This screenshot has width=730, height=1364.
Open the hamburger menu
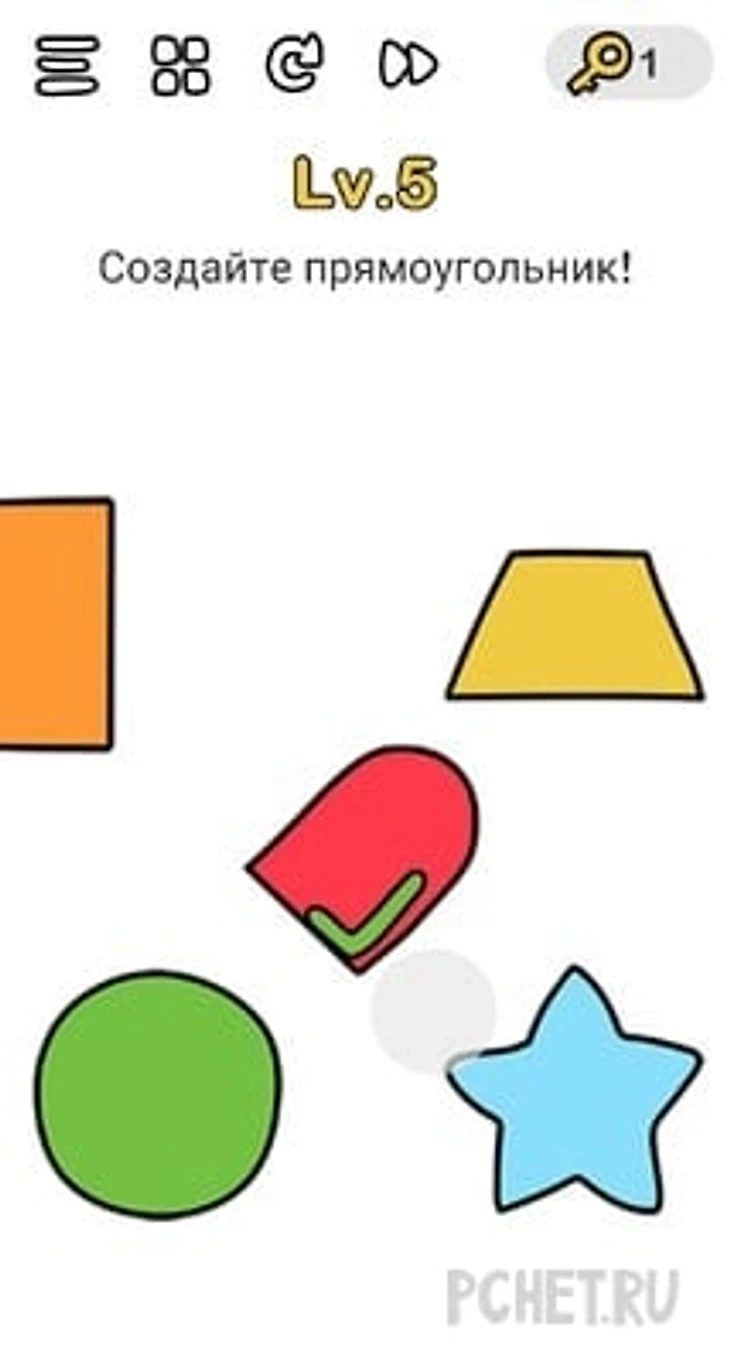click(x=67, y=66)
